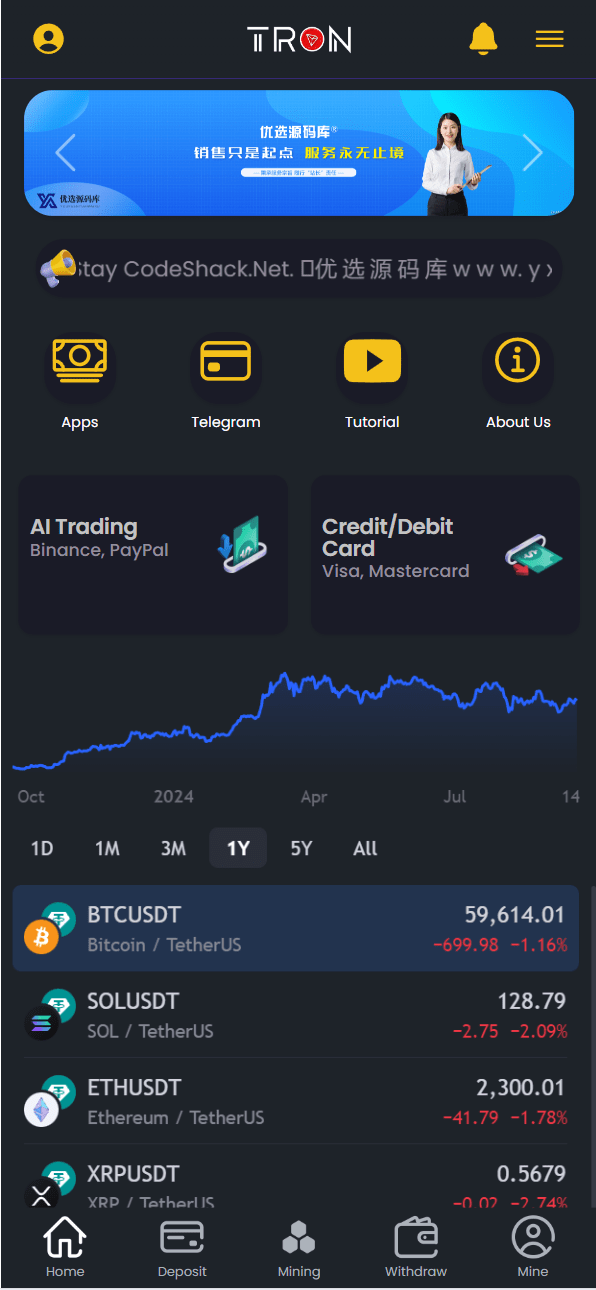This screenshot has height=1290, width=596.
Task: Show the next banner slide
Action: click(x=532, y=153)
